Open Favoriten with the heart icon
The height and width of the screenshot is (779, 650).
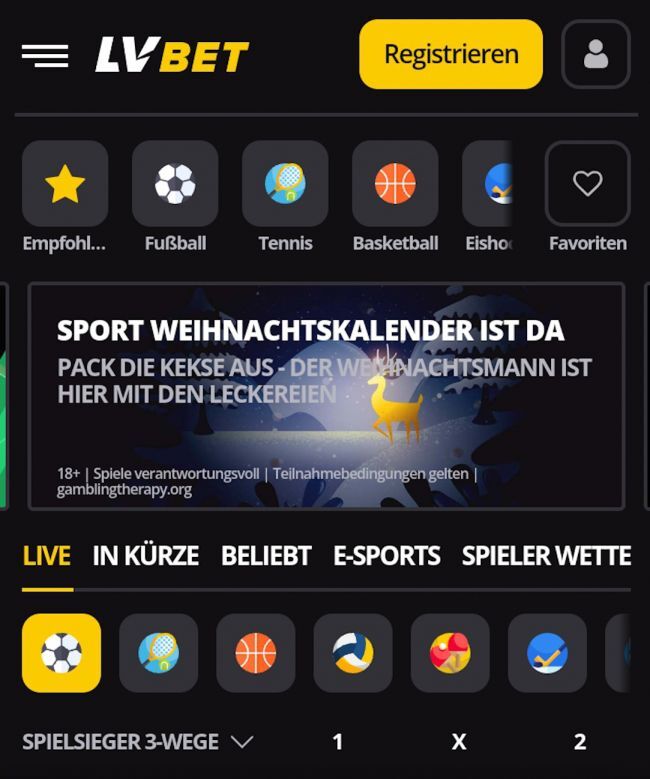[587, 184]
